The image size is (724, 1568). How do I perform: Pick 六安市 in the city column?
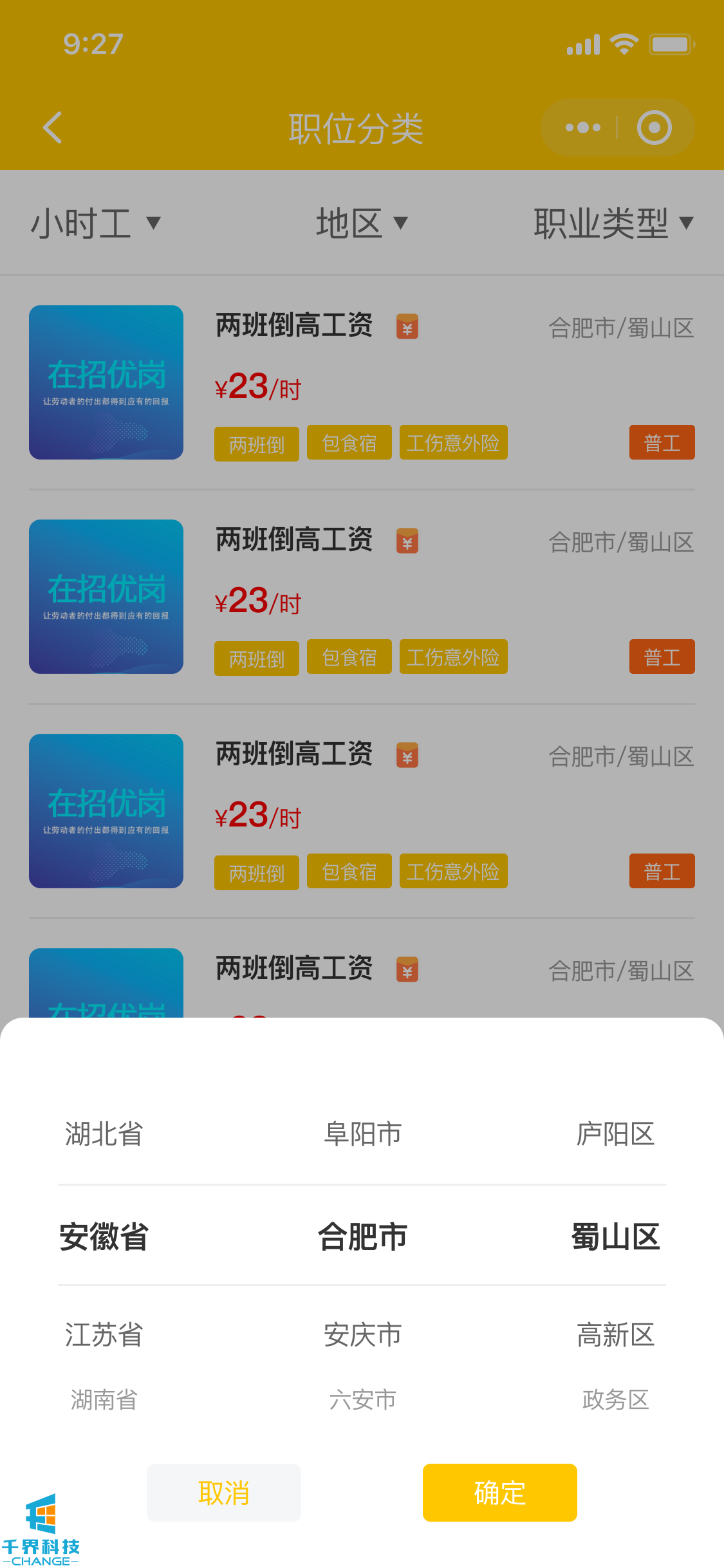tap(362, 1399)
